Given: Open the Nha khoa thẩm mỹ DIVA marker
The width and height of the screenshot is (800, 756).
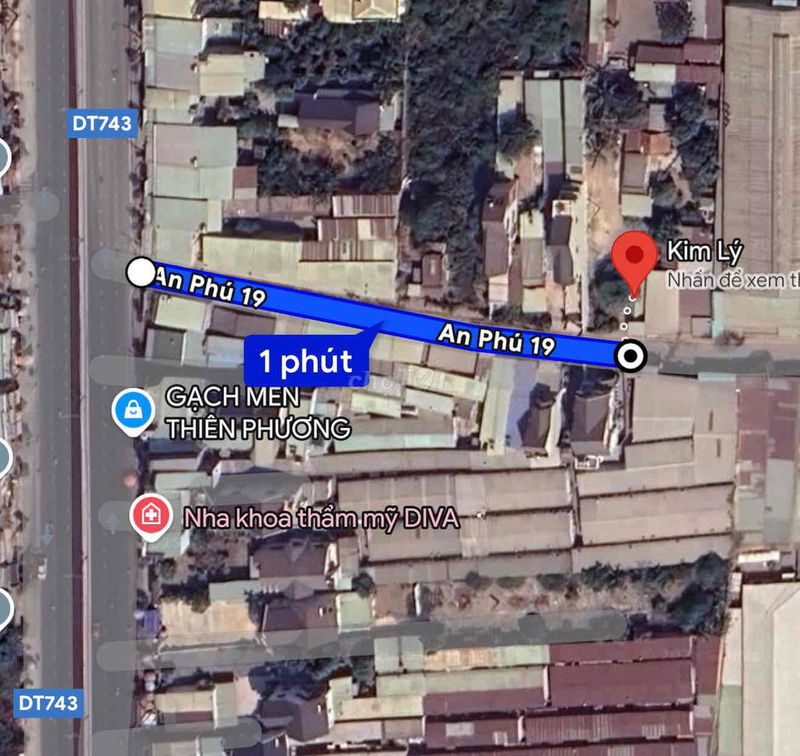Looking at the screenshot, I should 150,517.
